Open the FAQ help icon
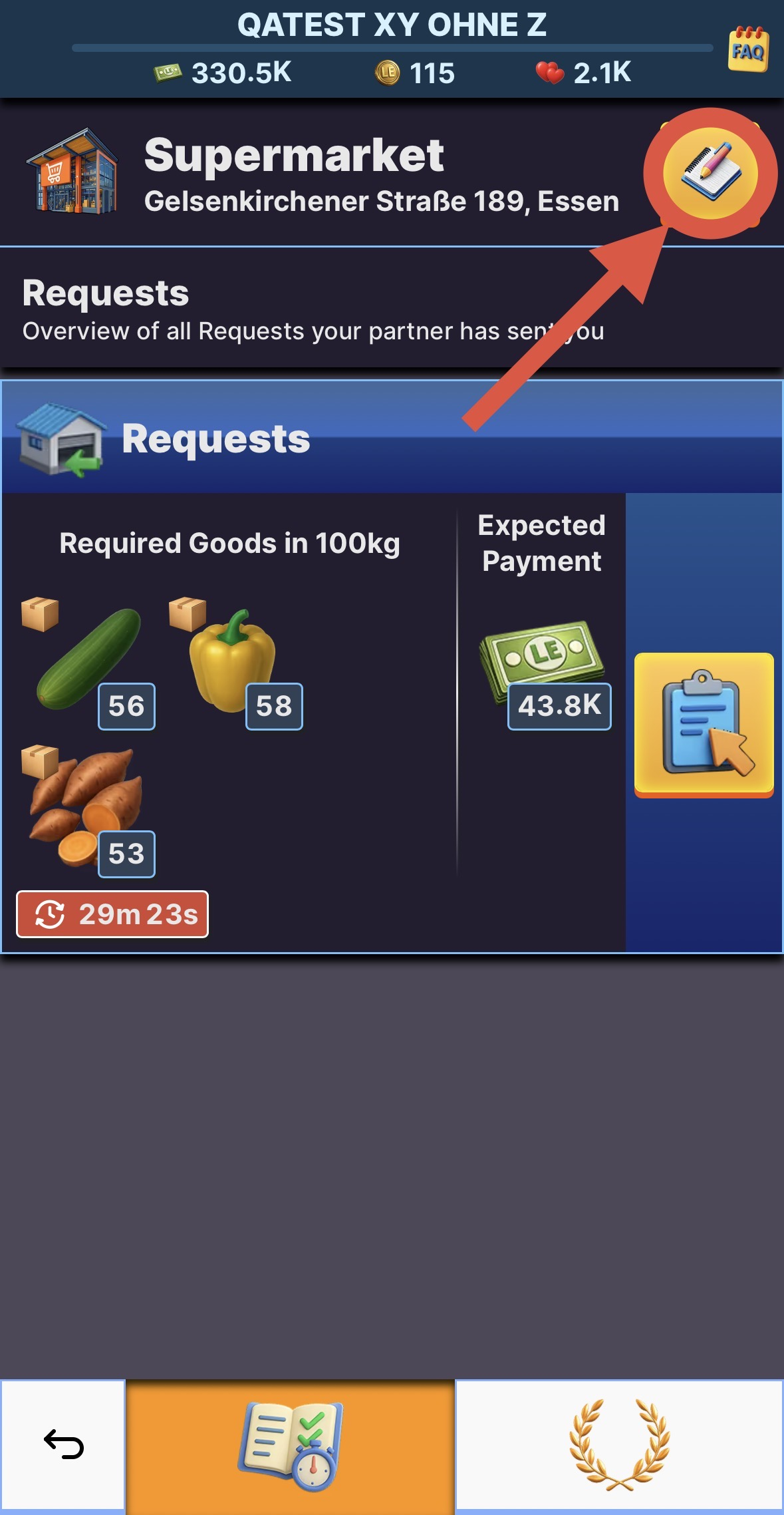 pos(748,50)
